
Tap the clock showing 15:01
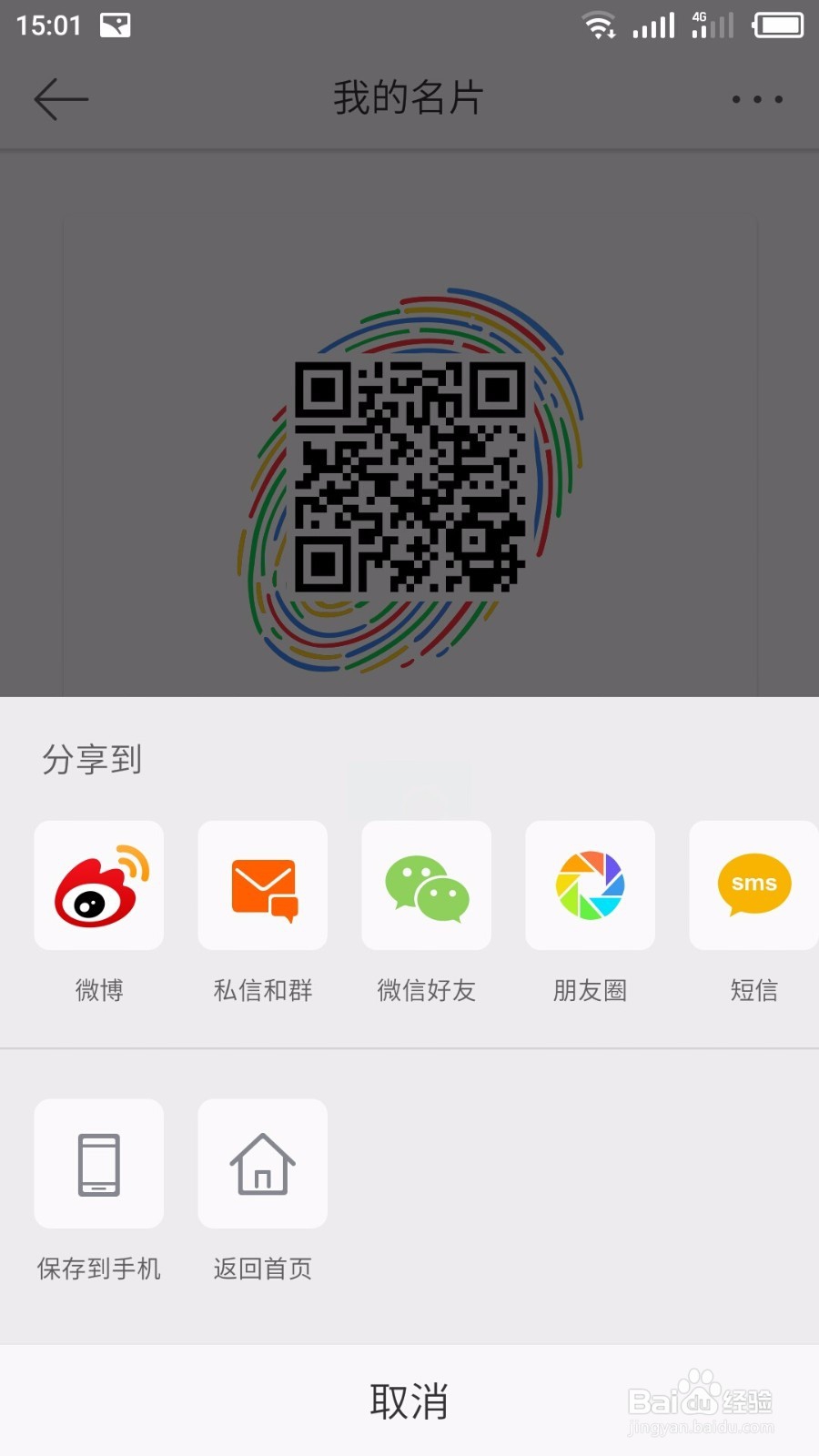click(x=48, y=25)
